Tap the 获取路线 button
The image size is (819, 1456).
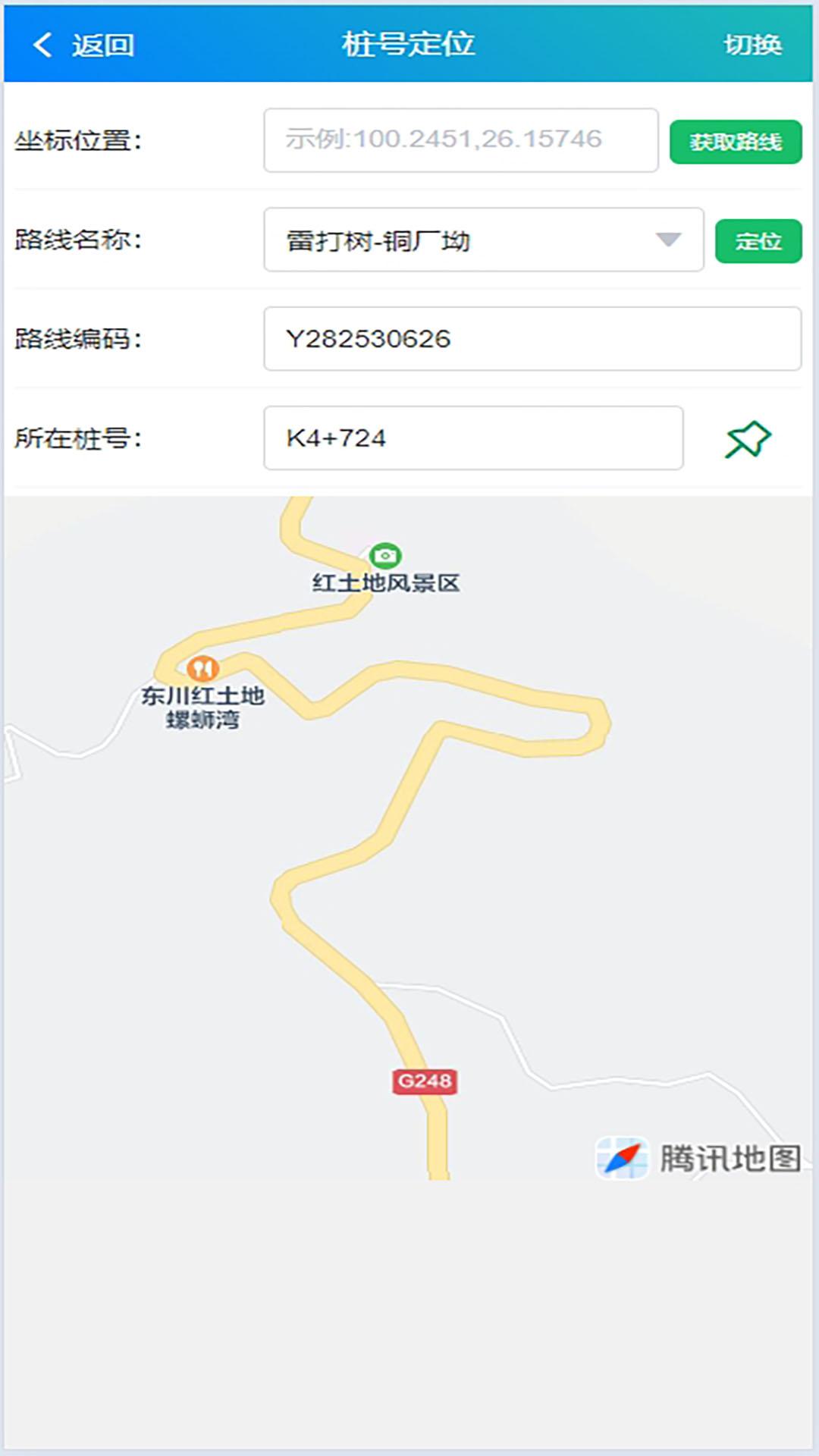[735, 142]
